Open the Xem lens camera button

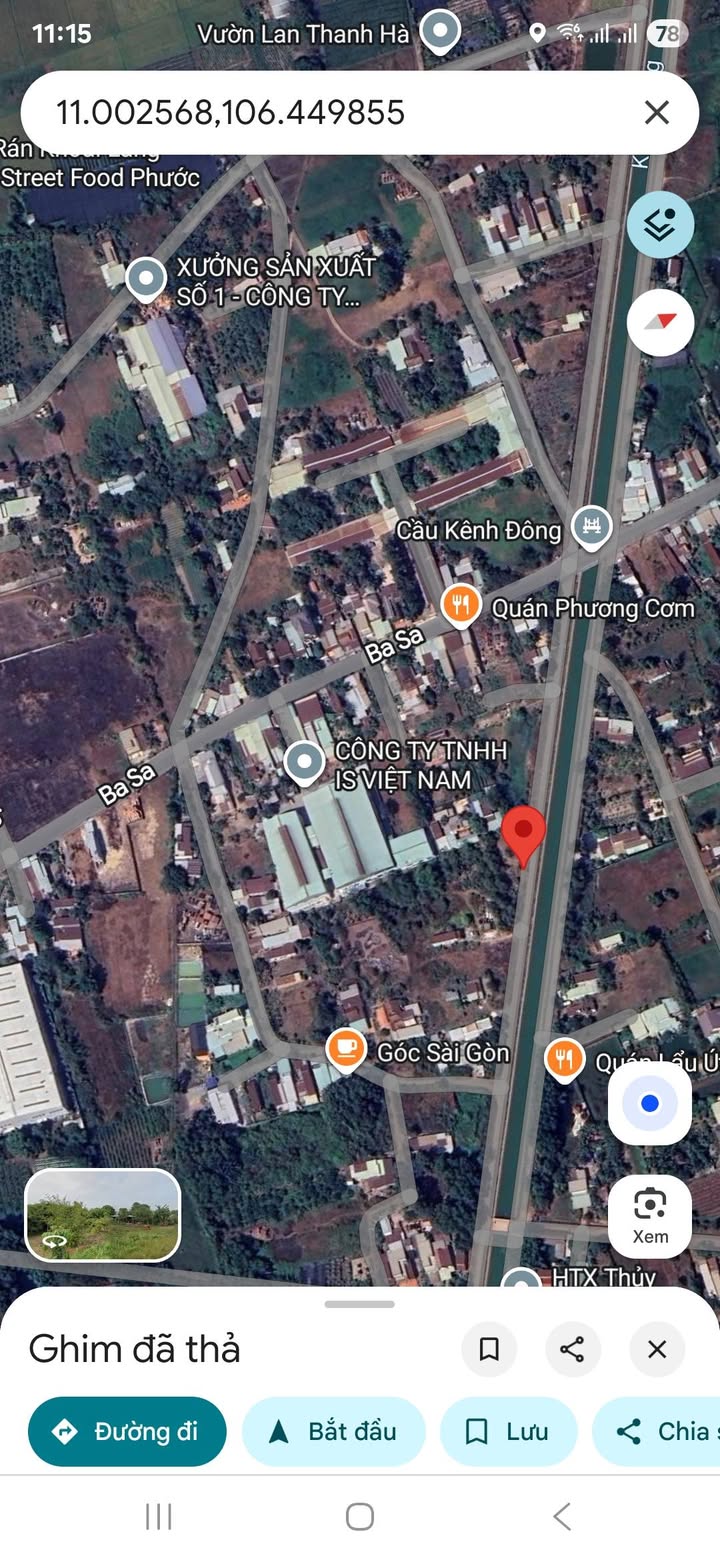[x=650, y=1216]
